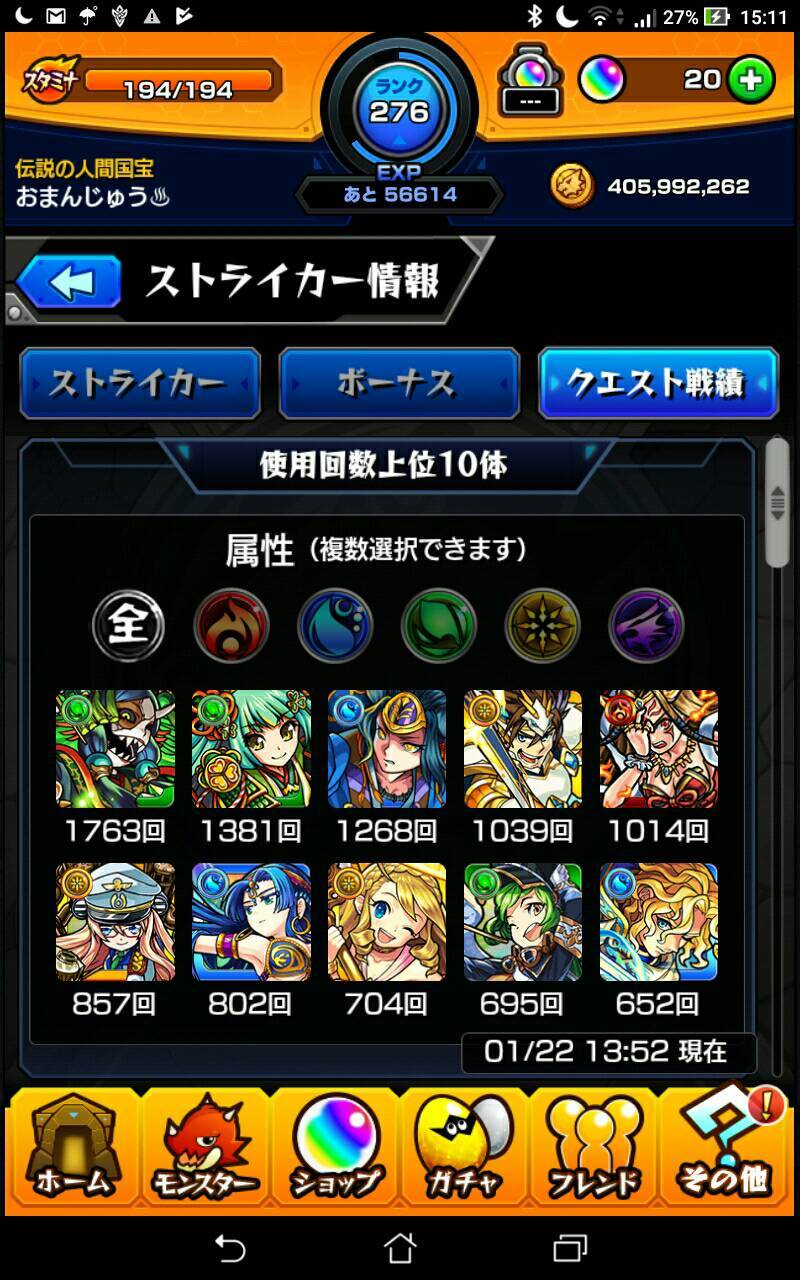800x1280 pixels.
Task: Open the モンスター menu
Action: coord(205,1150)
